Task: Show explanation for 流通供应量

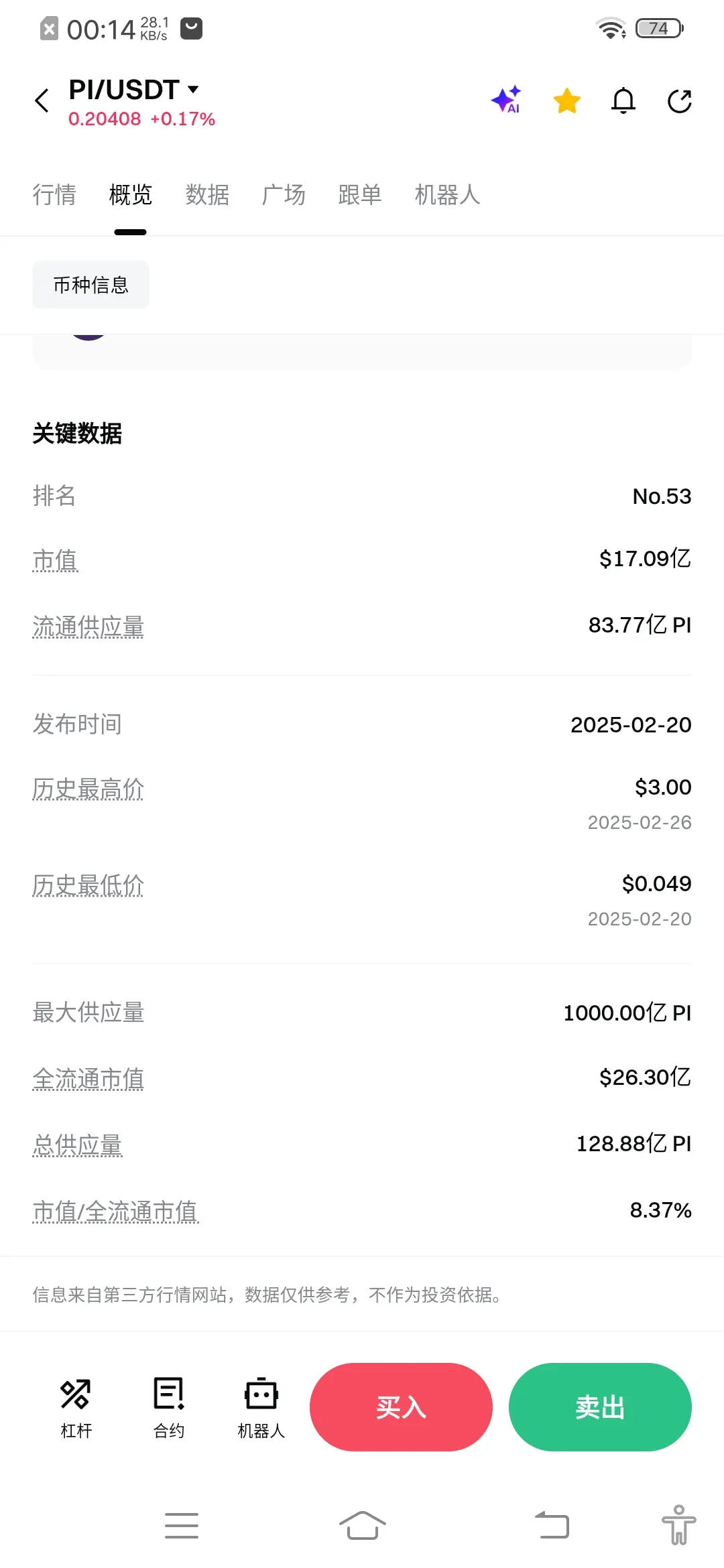Action: coord(88,626)
